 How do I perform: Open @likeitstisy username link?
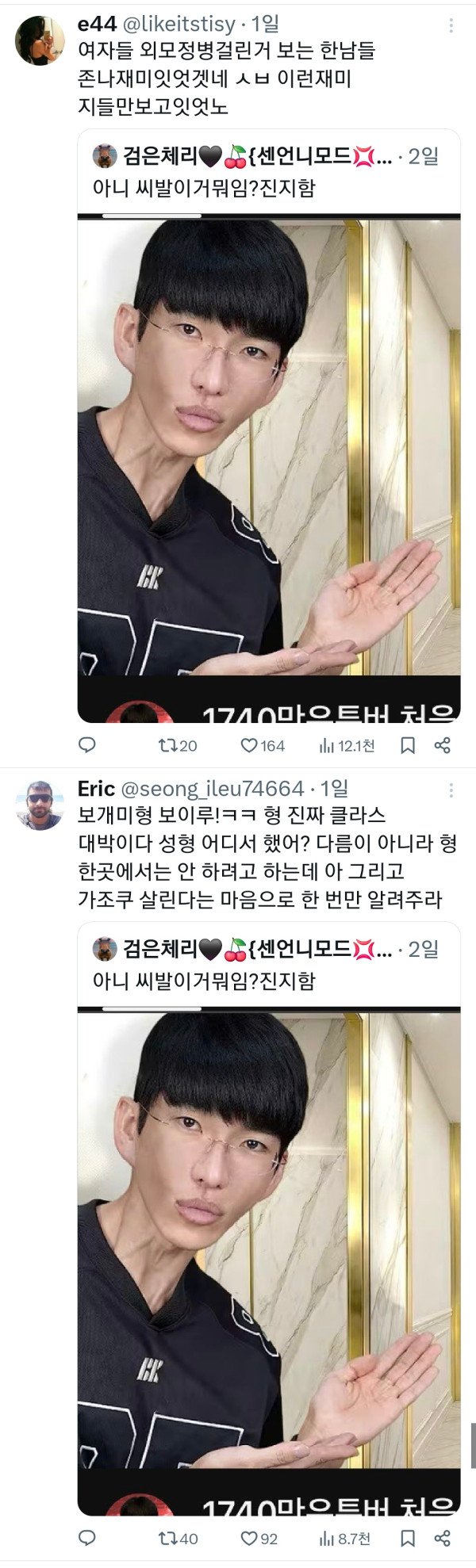[x=179, y=25]
